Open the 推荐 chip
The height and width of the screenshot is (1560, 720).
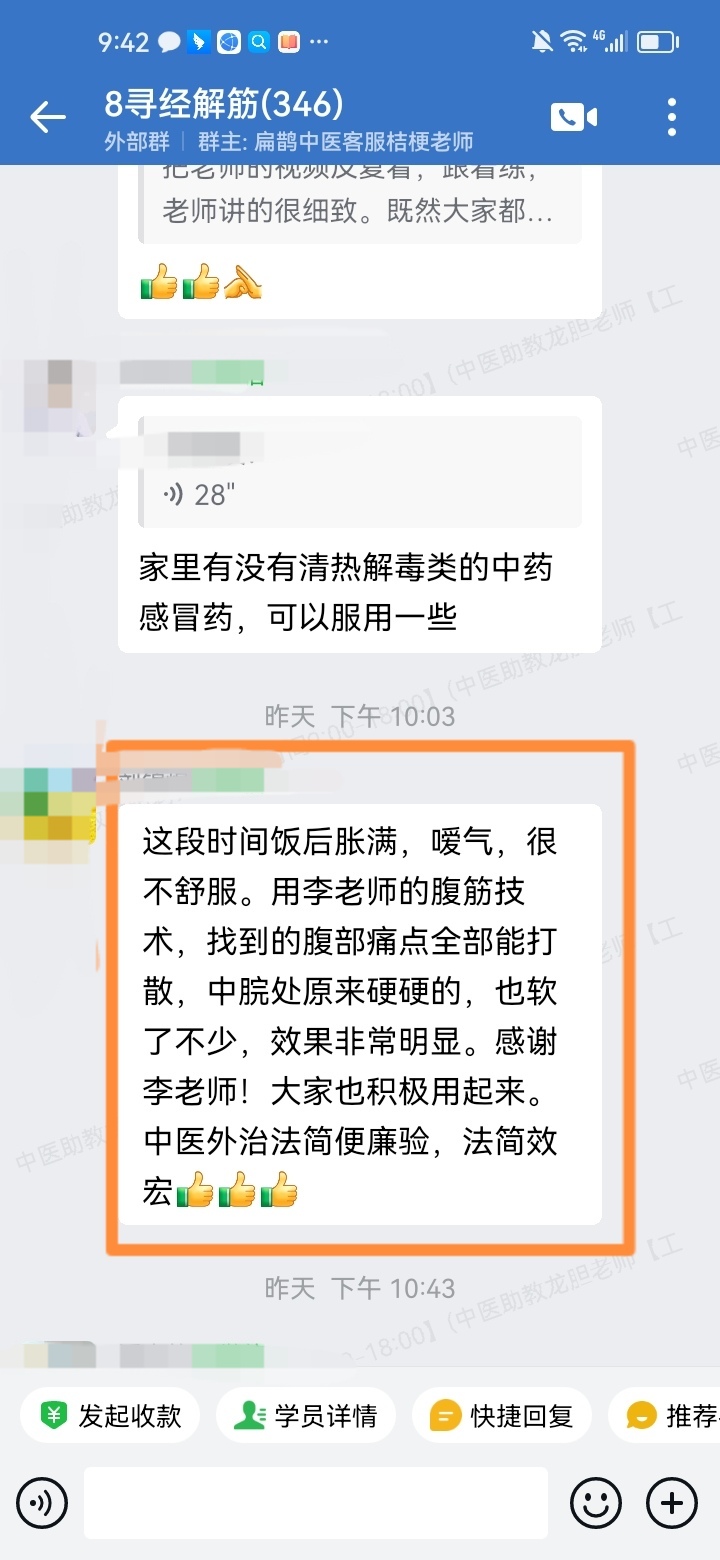click(x=670, y=1416)
